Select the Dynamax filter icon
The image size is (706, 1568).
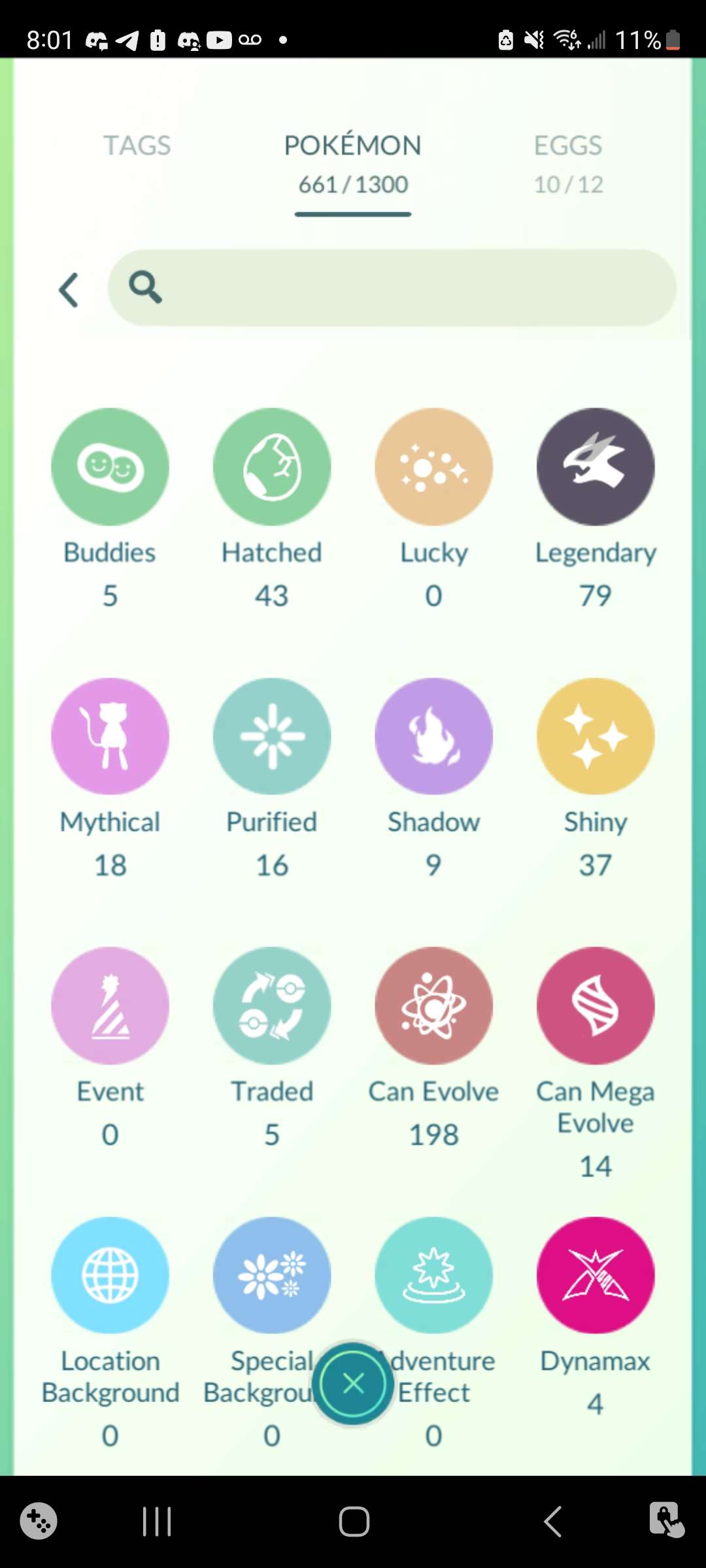click(x=595, y=1274)
